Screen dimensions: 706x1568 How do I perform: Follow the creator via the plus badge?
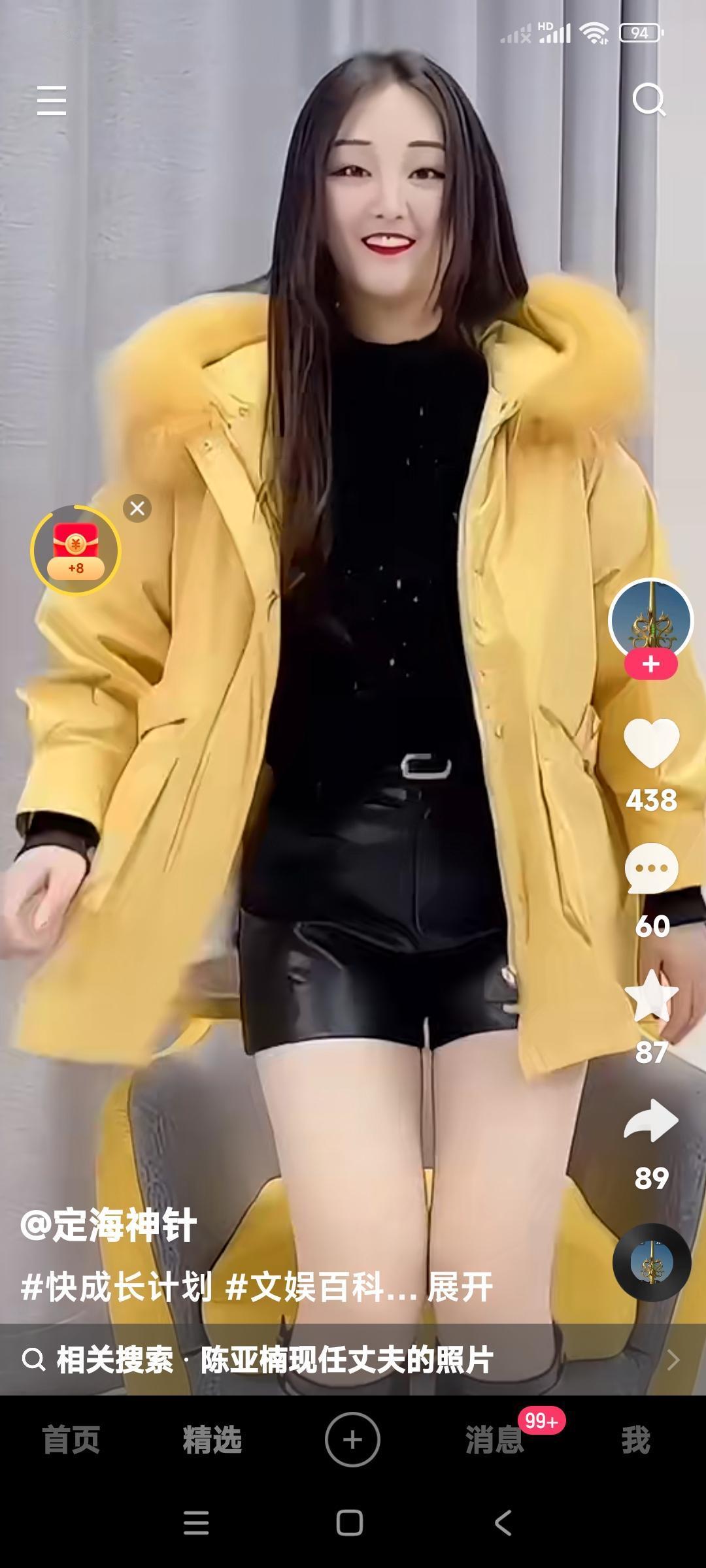[x=650, y=664]
